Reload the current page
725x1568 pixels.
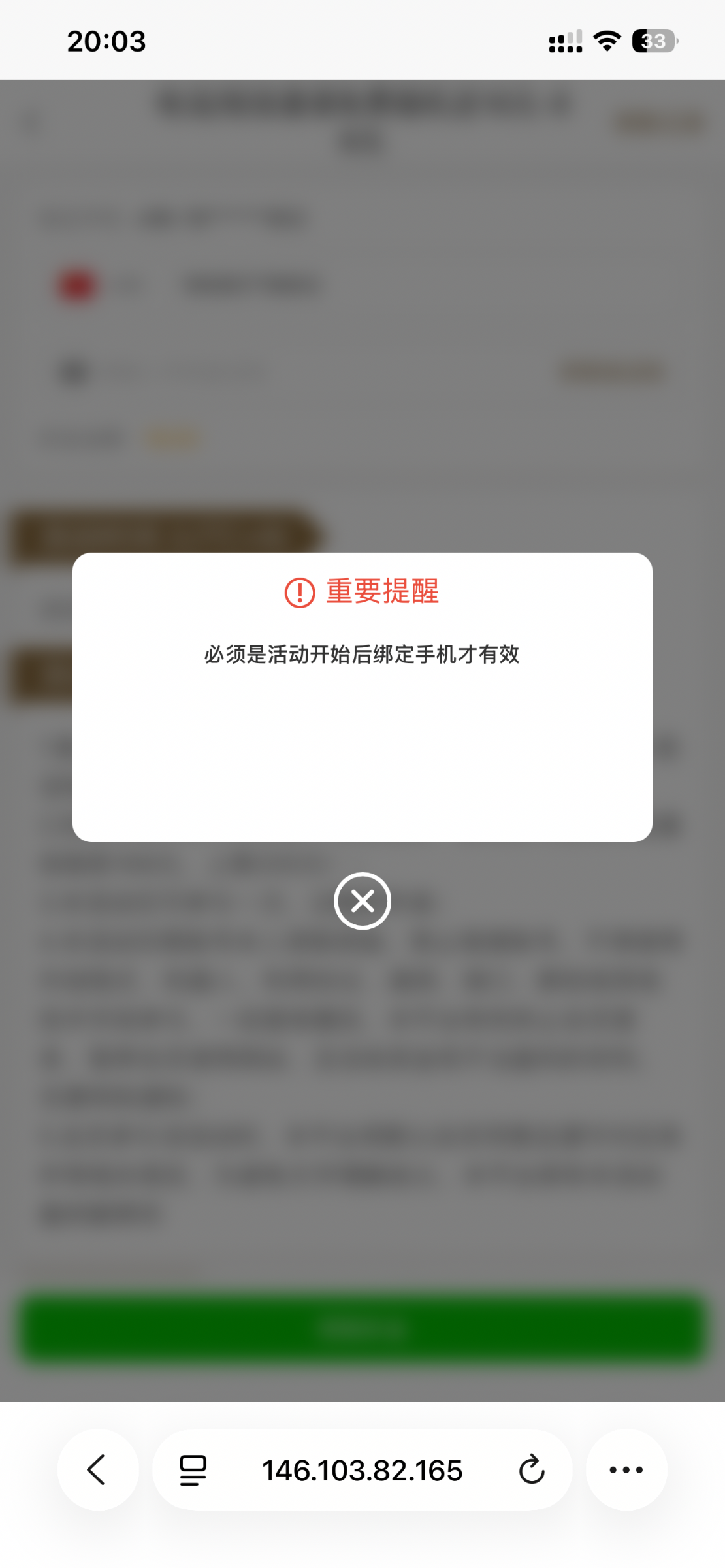pos(532,1470)
